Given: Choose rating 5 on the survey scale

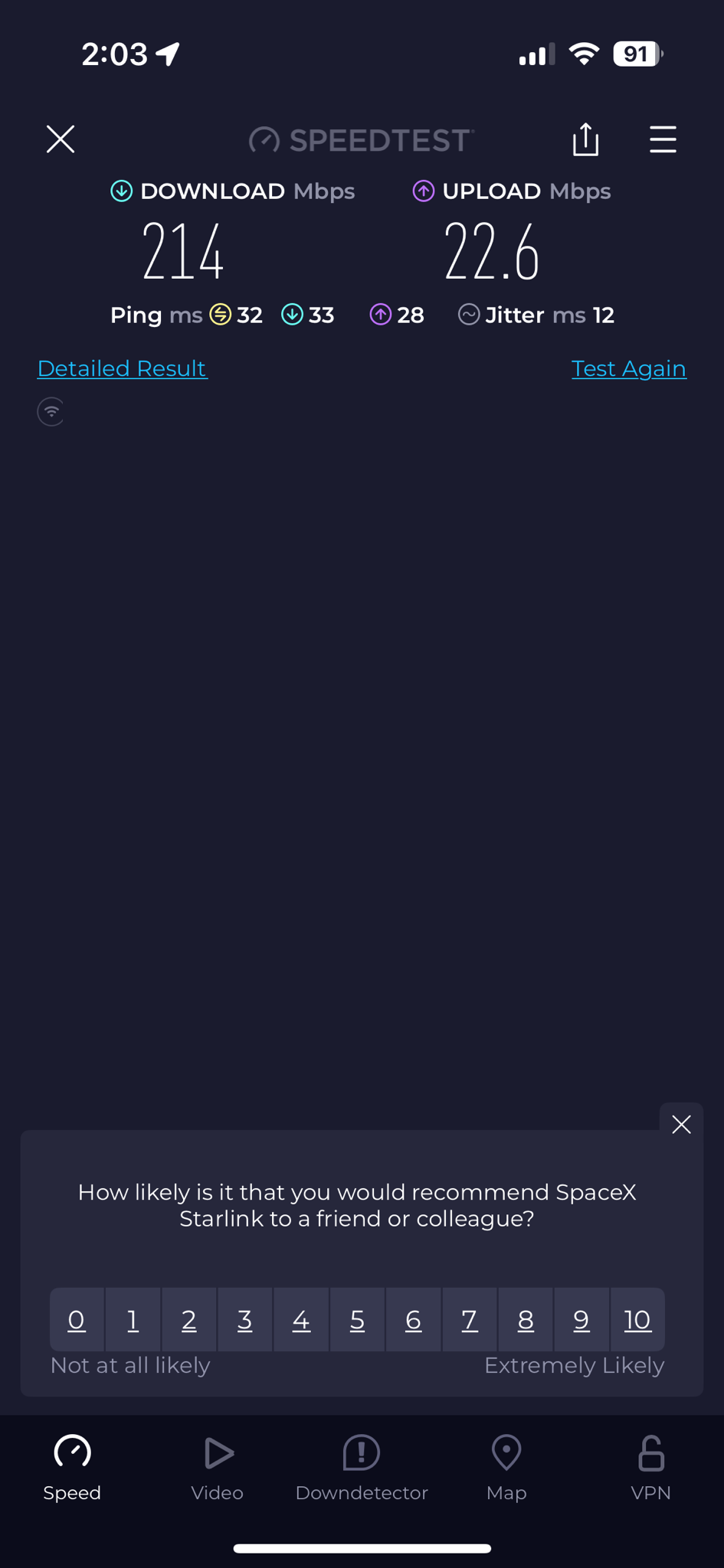Looking at the screenshot, I should pos(357,1319).
